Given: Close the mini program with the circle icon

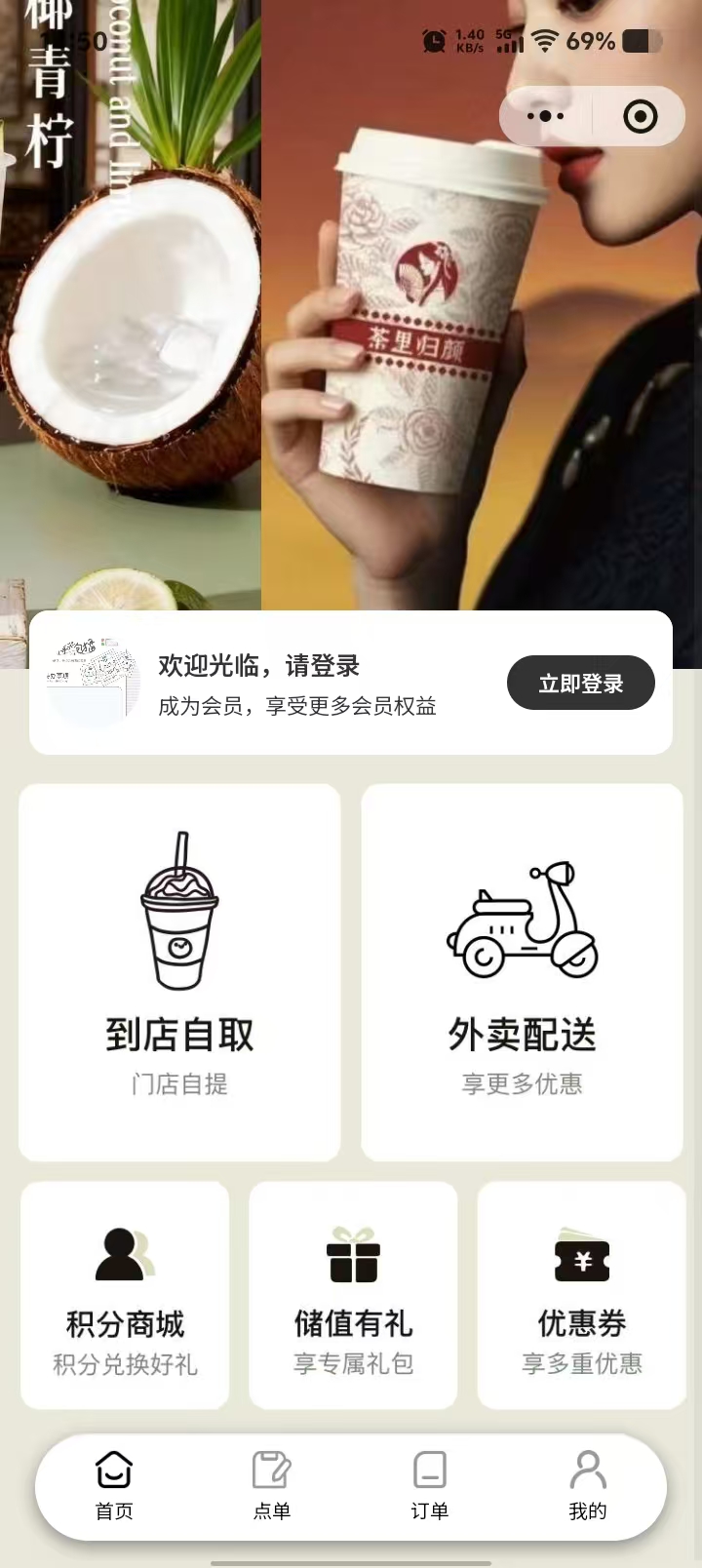Looking at the screenshot, I should click(x=640, y=117).
